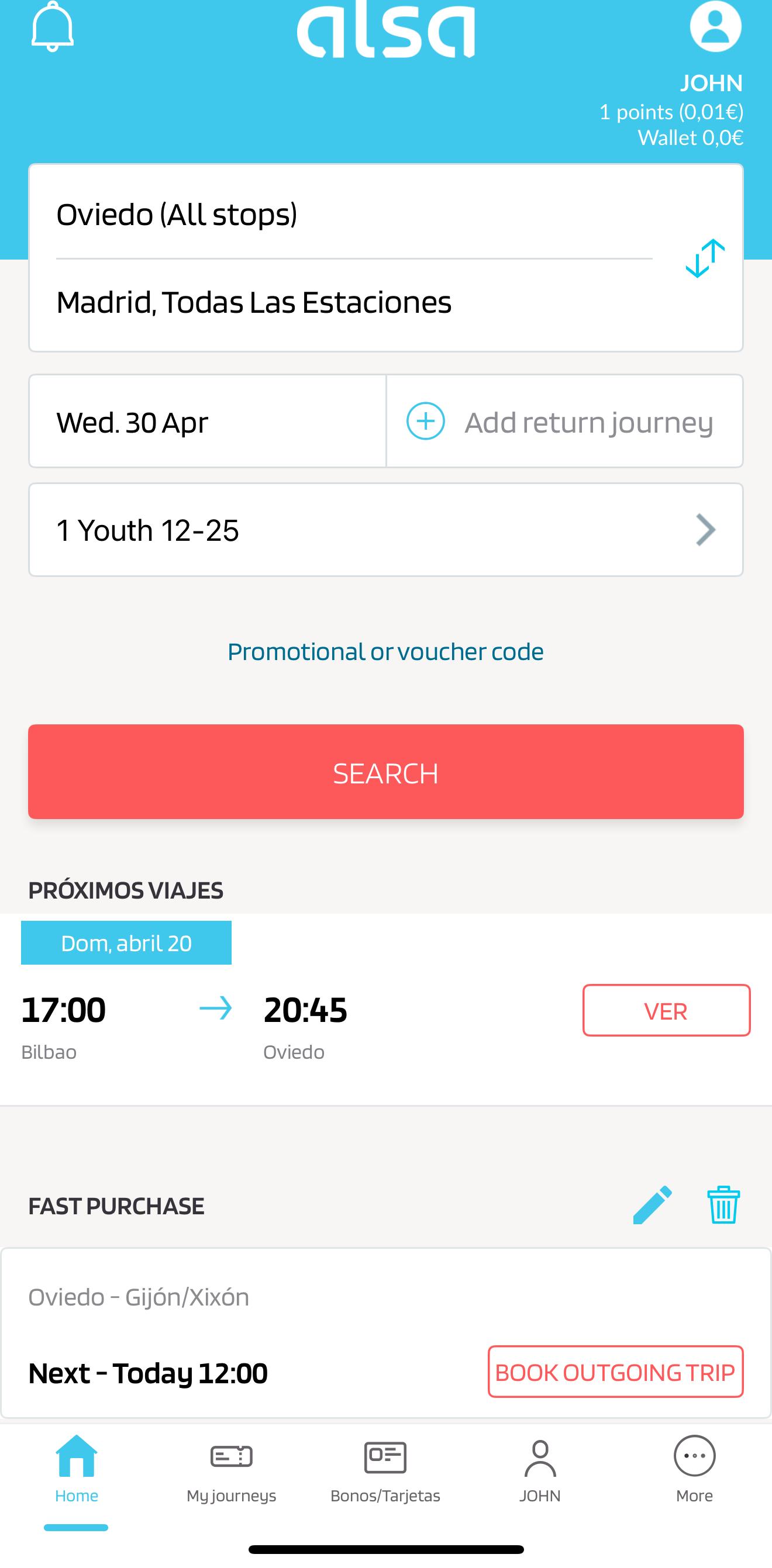Edit fast purchase with pencil icon
This screenshot has width=772, height=1568.
click(x=652, y=1204)
